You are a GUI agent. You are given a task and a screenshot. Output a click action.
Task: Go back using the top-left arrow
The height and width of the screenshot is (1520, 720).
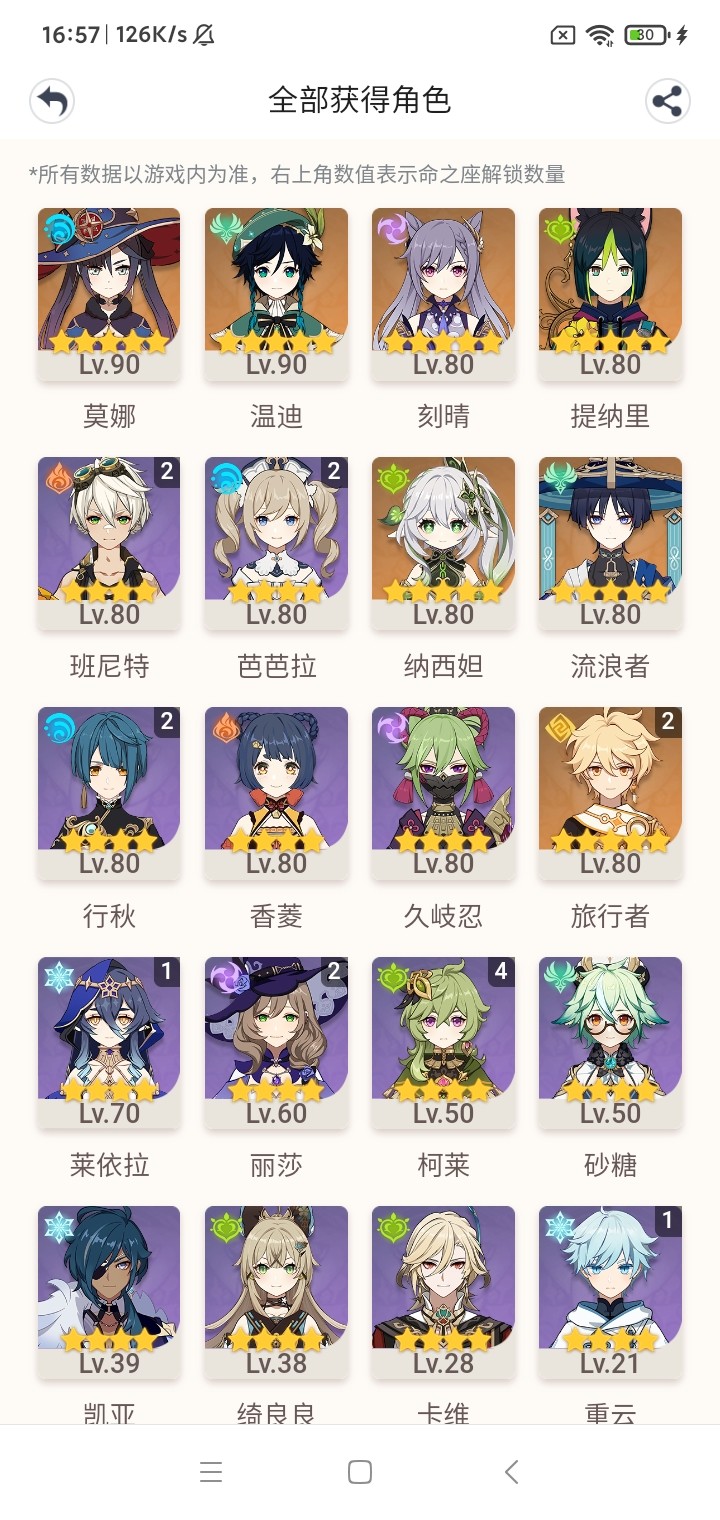52,101
